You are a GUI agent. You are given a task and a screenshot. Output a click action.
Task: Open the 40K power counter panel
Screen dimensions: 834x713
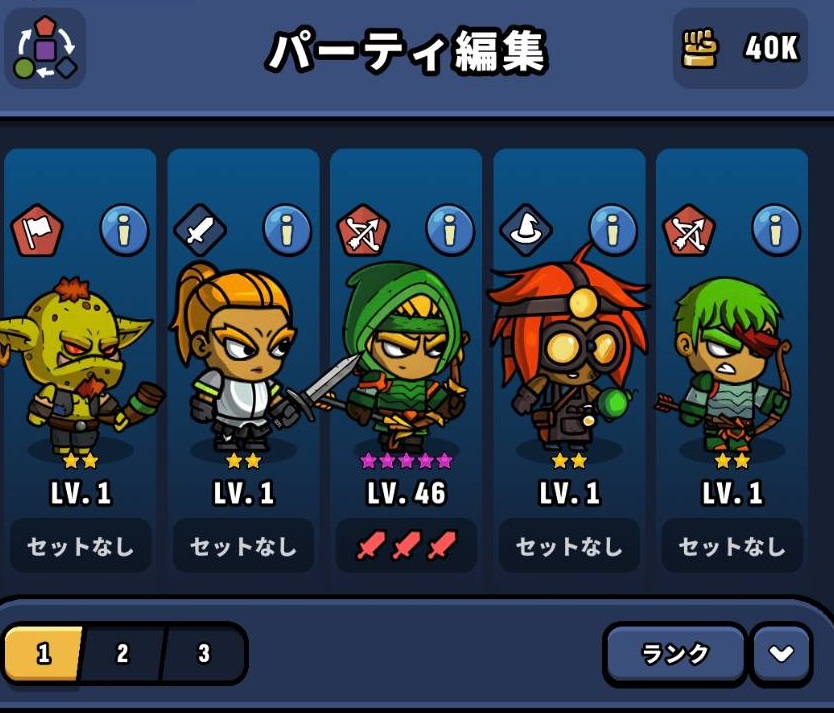740,48
